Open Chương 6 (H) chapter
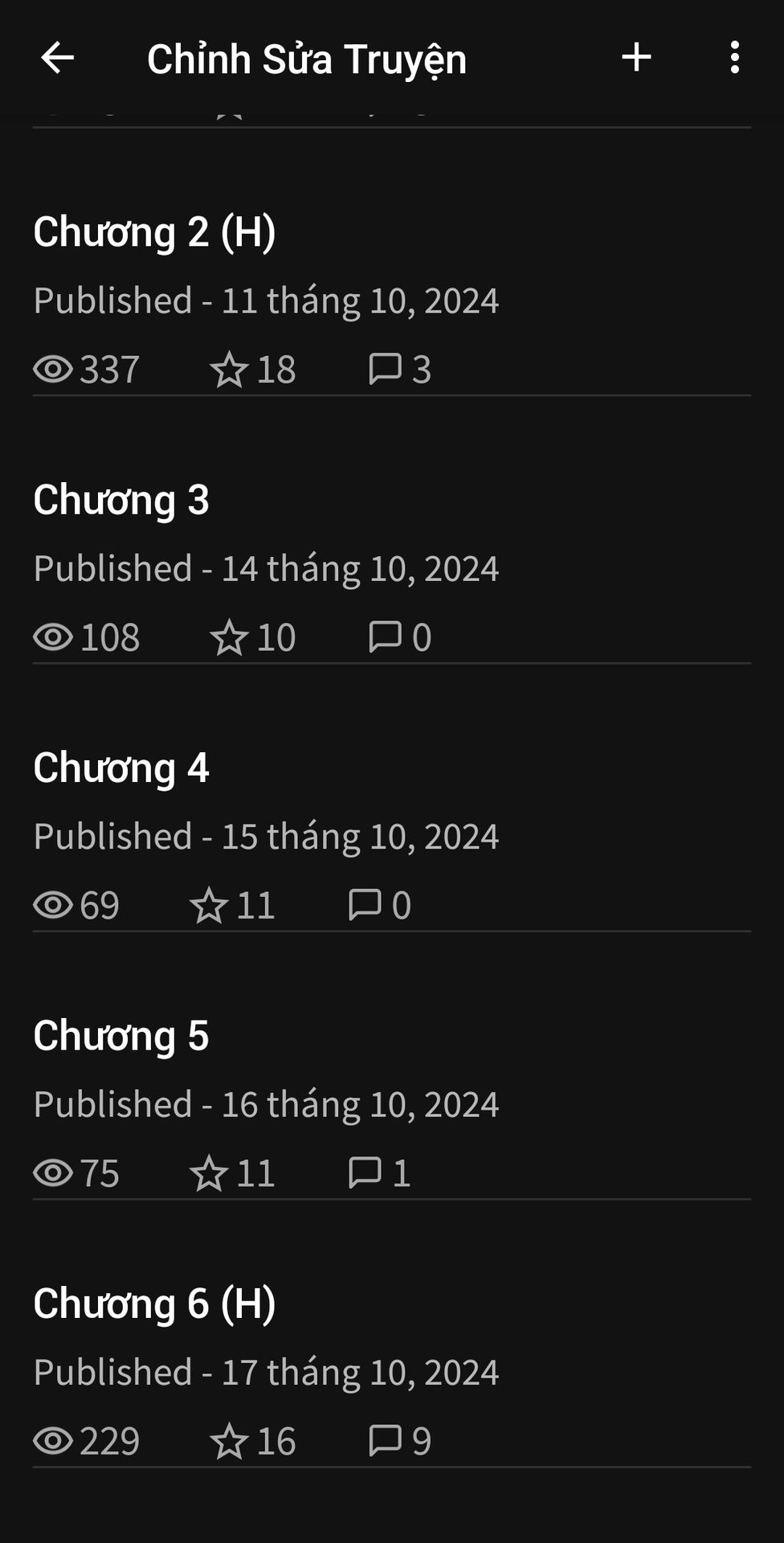Viewport: 784px width, 1543px height. 154,1304
